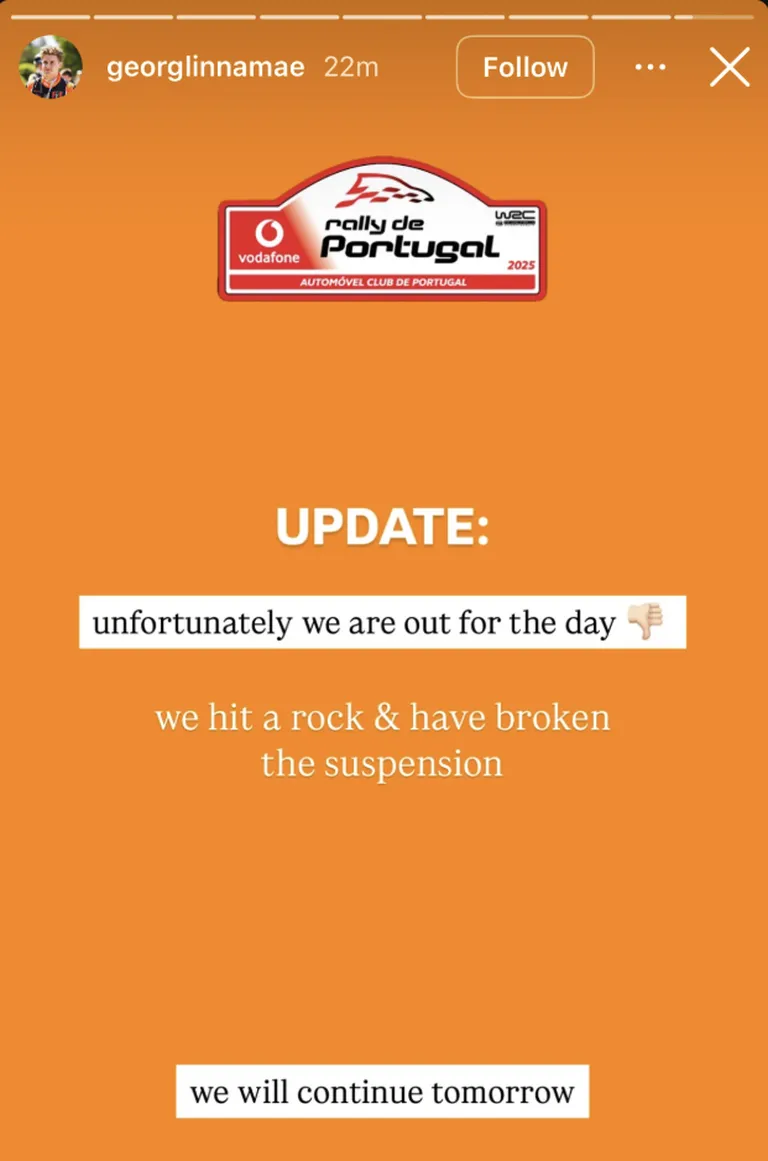Viewport: 768px width, 1161px height.
Task: Open the georglinnamae username link
Action: click(x=205, y=67)
